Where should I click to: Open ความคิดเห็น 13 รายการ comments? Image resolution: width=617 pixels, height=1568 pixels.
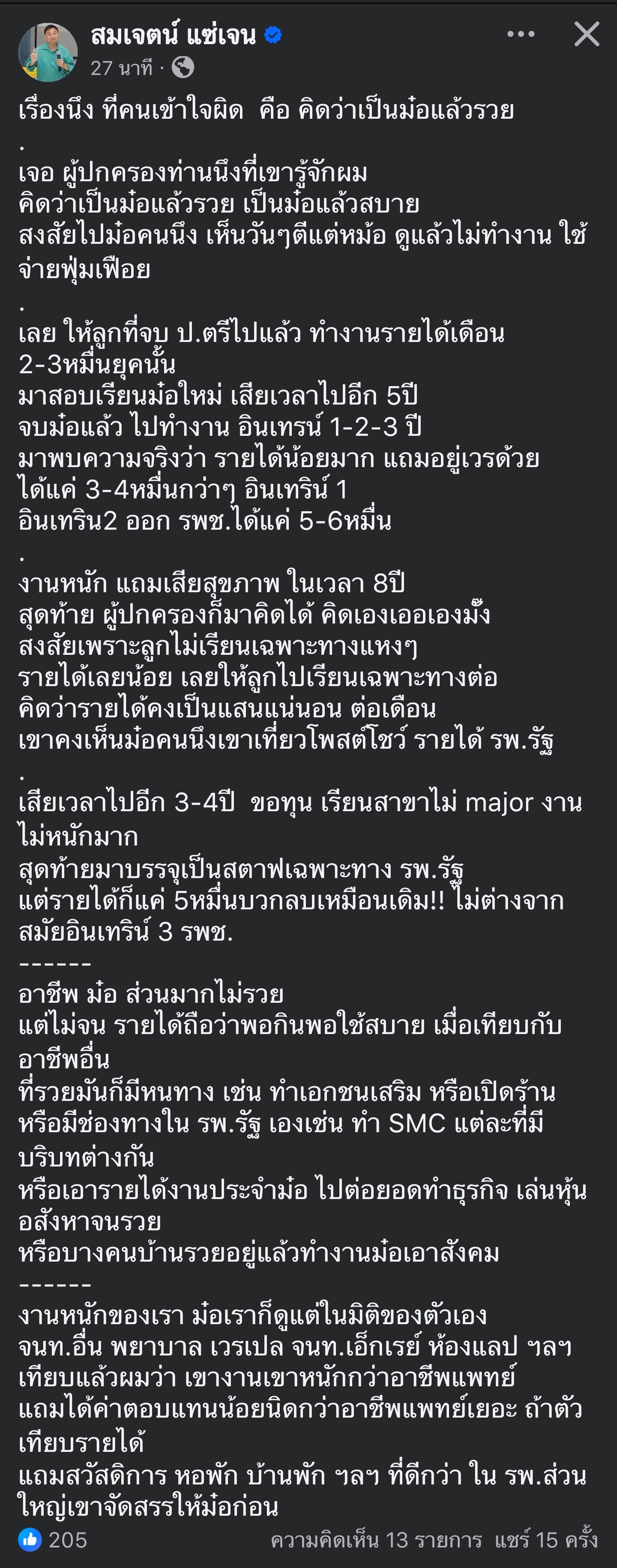[x=376, y=1540]
